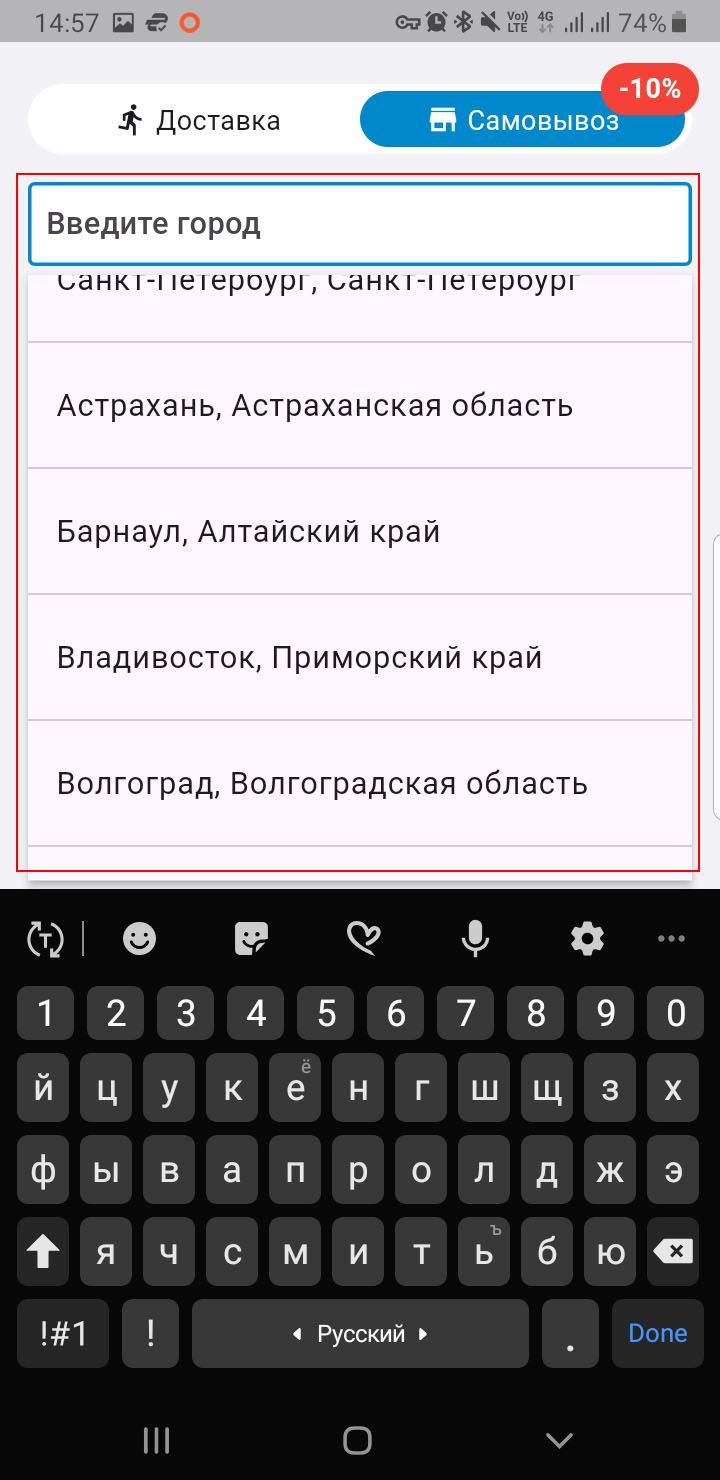This screenshot has height=1480, width=720.
Task: Start voice input with microphone key
Action: (475, 938)
